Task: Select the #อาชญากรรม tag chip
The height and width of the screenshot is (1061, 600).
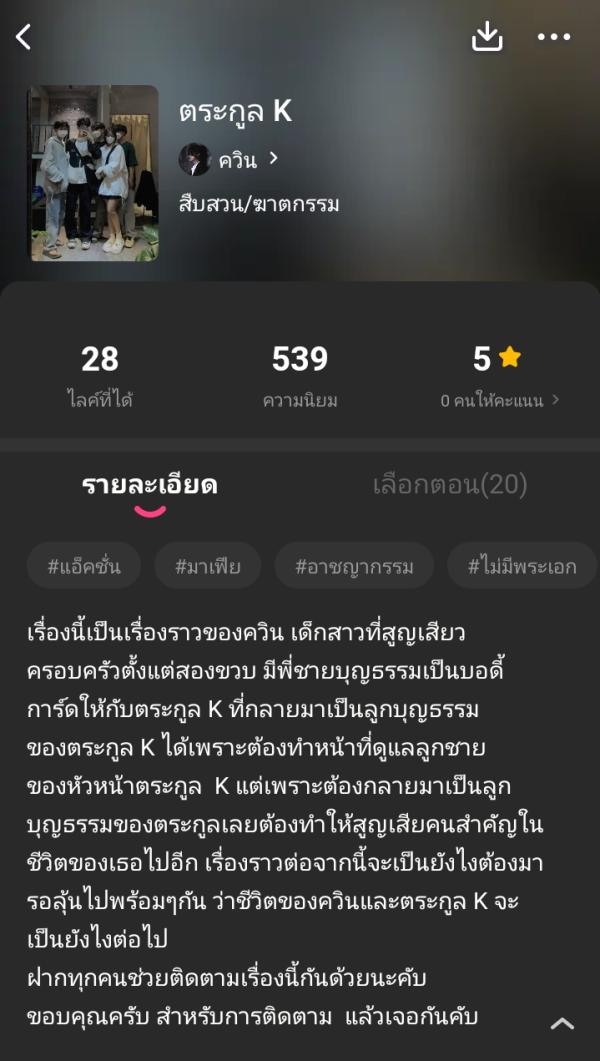Action: point(354,566)
